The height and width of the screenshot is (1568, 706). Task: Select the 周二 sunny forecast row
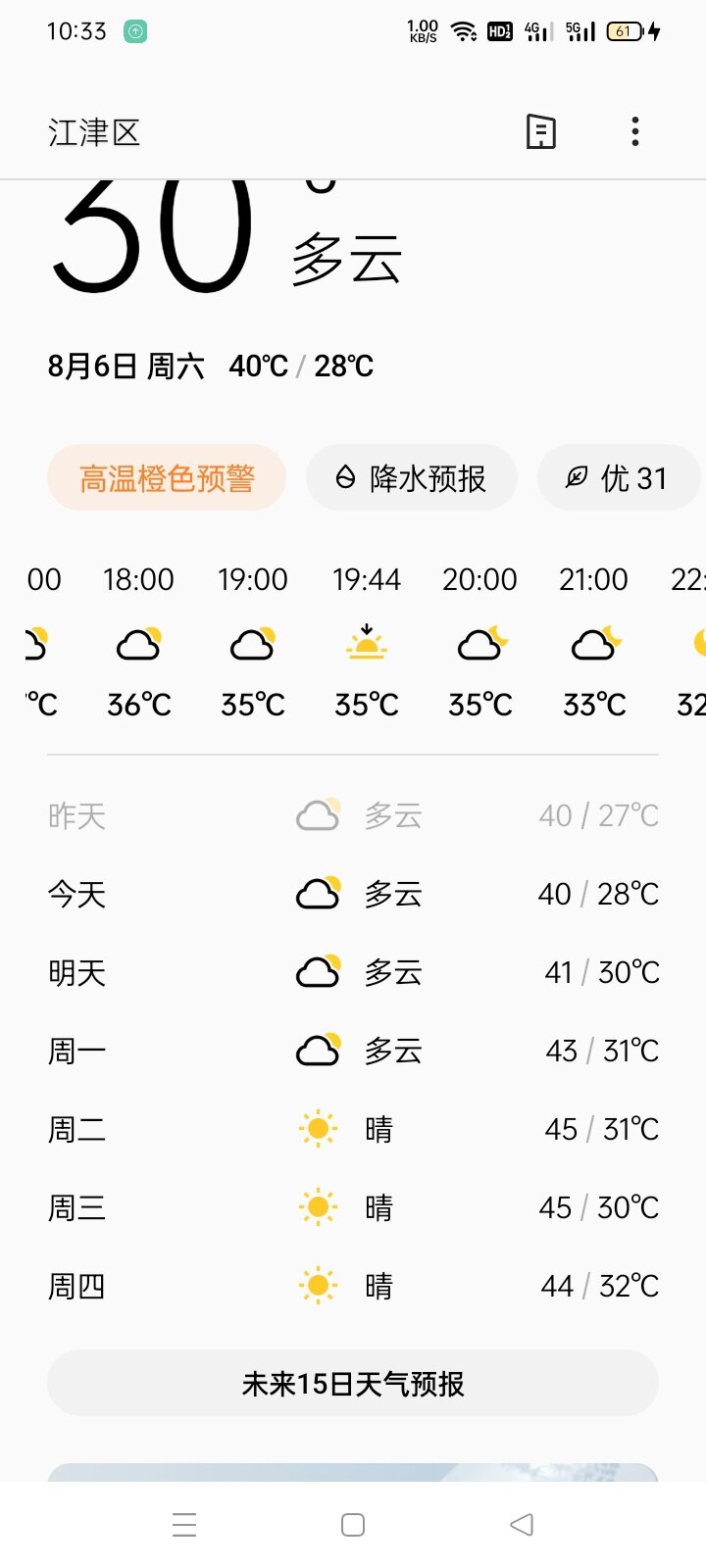[353, 1129]
